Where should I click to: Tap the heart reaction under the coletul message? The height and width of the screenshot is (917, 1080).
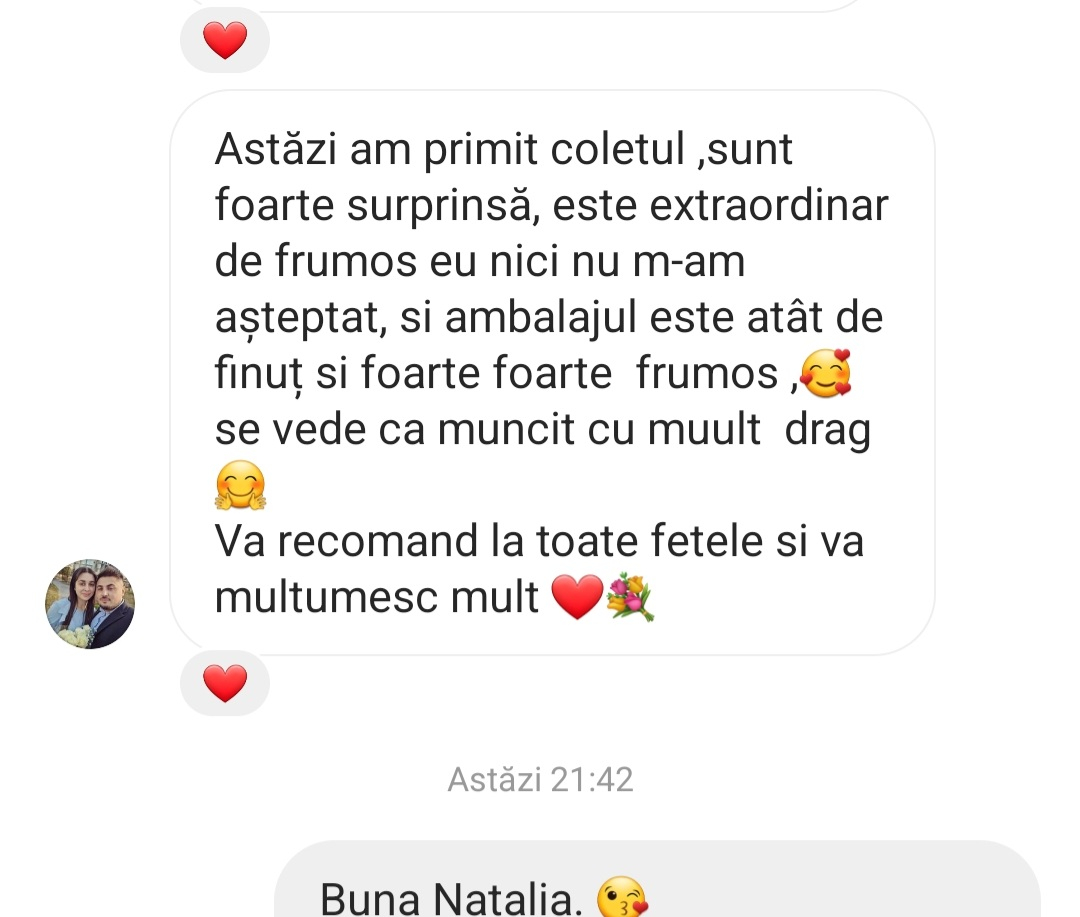click(x=225, y=683)
